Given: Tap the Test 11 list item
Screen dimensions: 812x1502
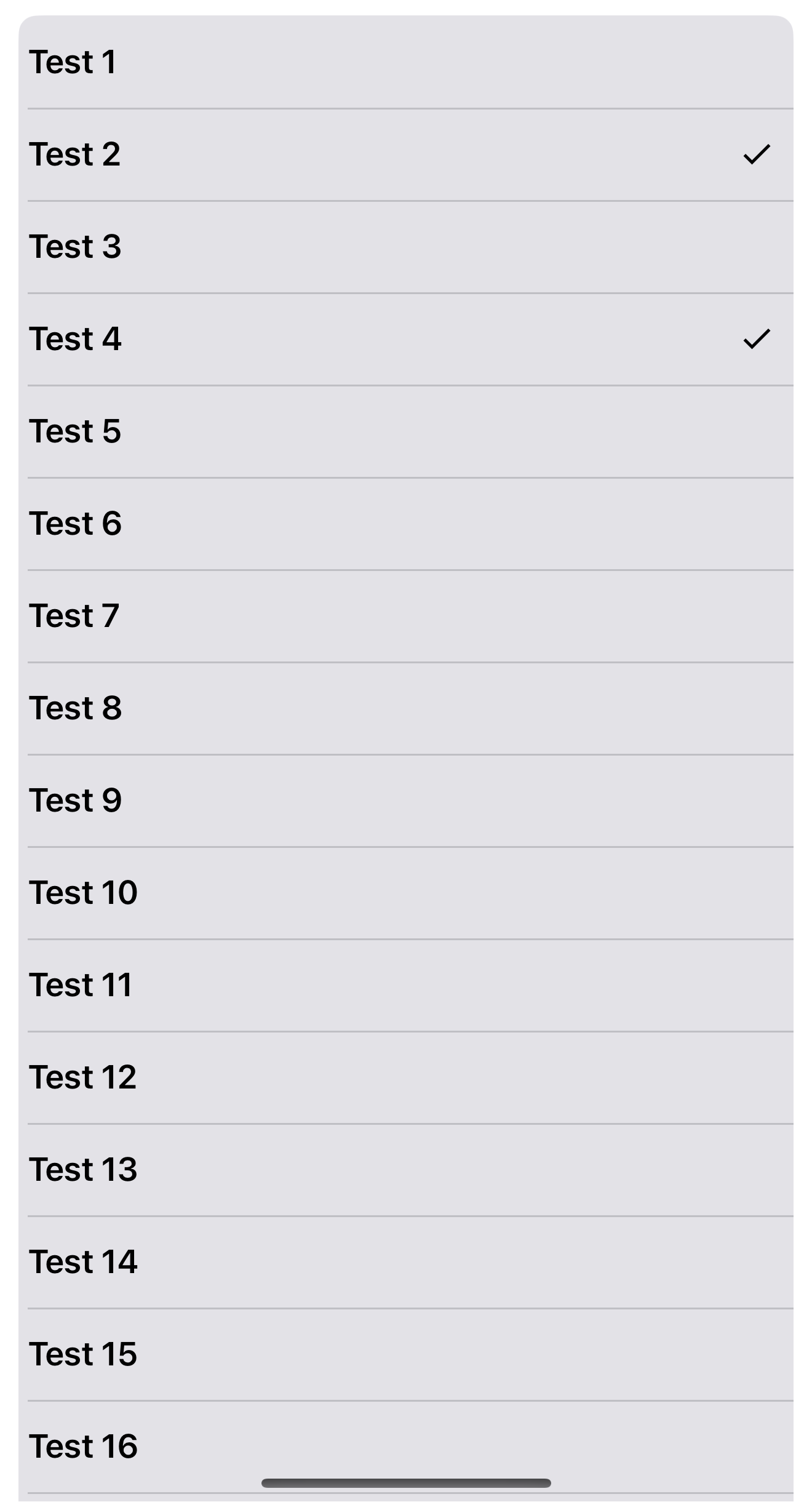Looking at the screenshot, I should coord(406,985).
